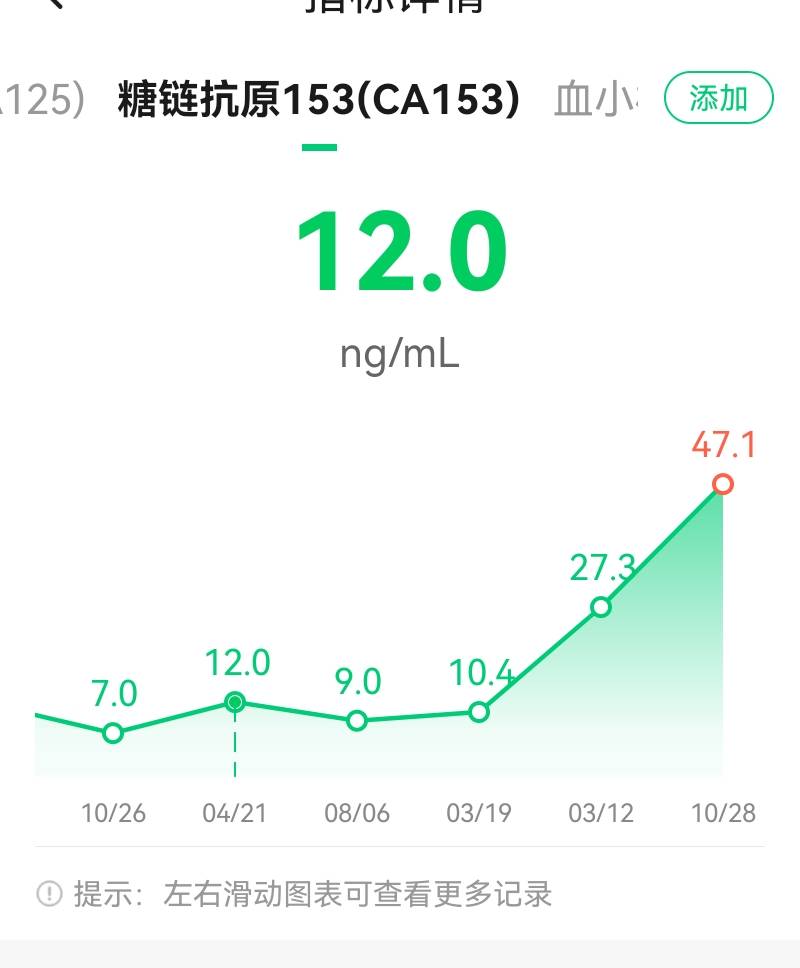Select the 27.3 data point
Viewport: 800px width, 968px height.
tap(600, 605)
